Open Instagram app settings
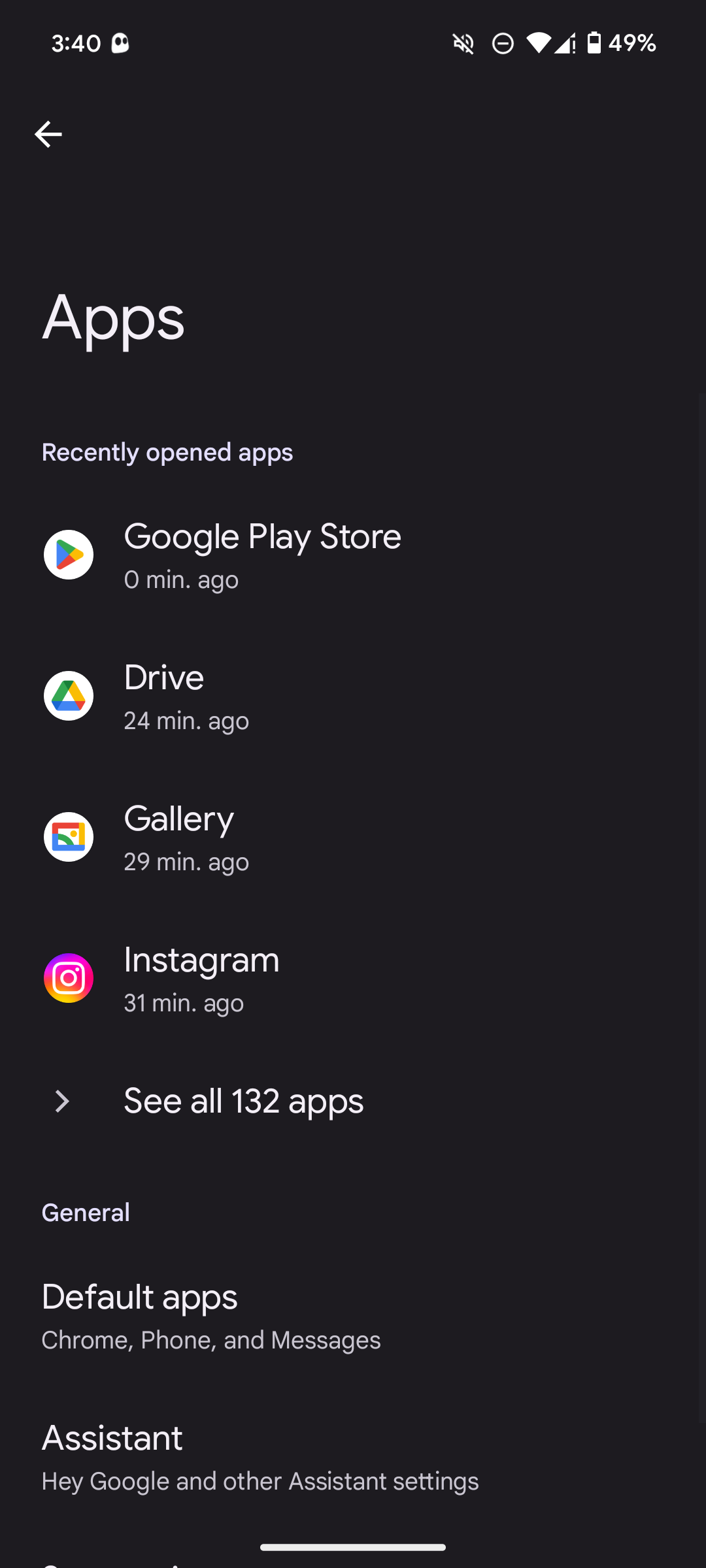This screenshot has height=1568, width=706. [201, 979]
